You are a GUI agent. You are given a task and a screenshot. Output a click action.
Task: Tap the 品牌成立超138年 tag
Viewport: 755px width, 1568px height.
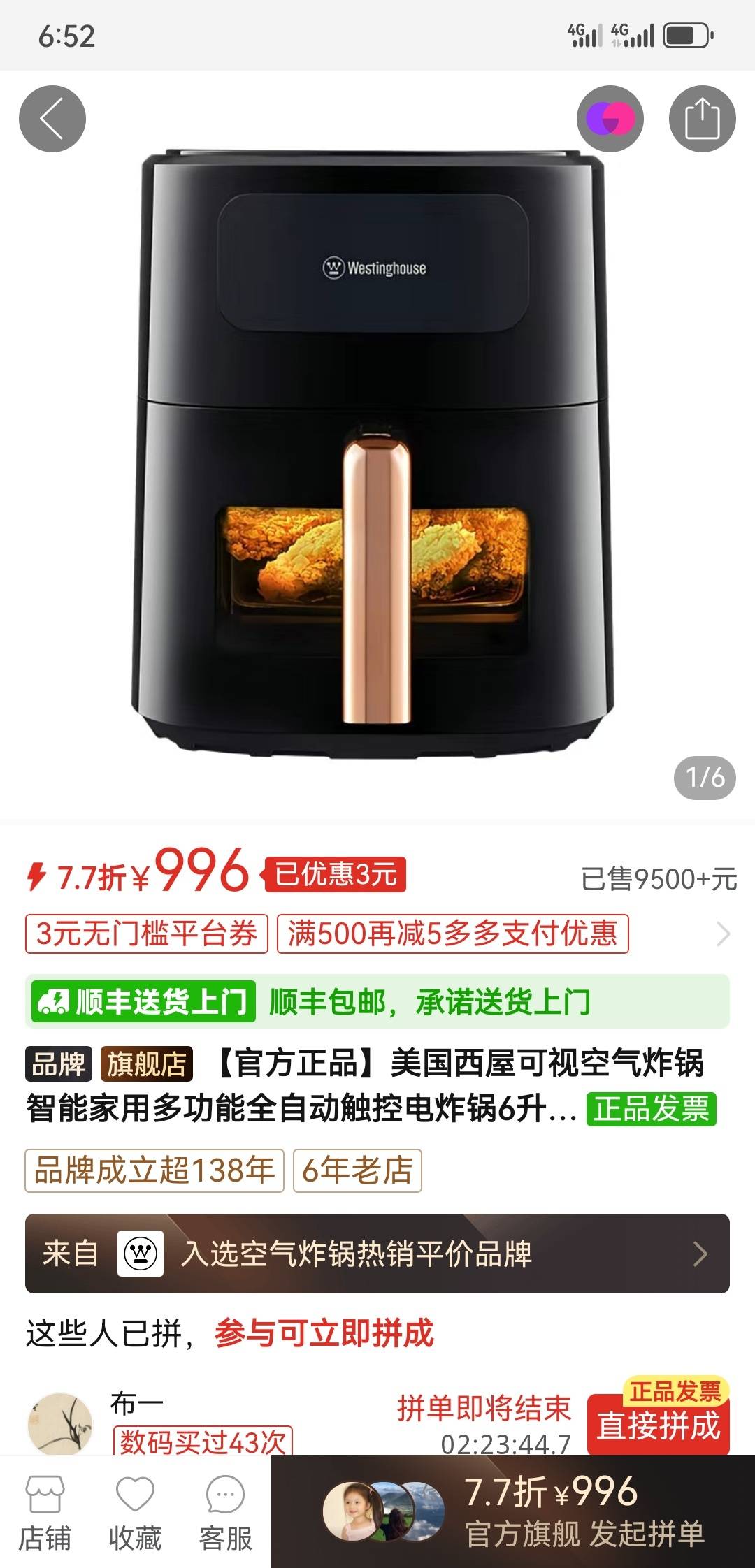tap(154, 1170)
